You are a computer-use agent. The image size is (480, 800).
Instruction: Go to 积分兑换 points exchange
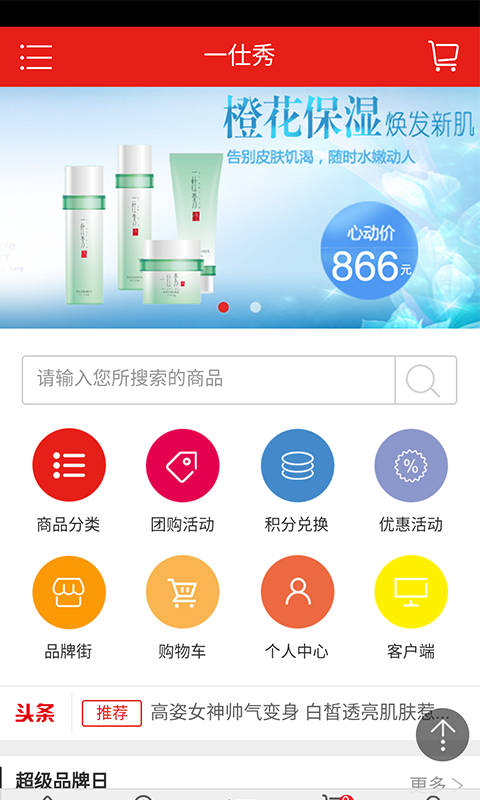(297, 481)
